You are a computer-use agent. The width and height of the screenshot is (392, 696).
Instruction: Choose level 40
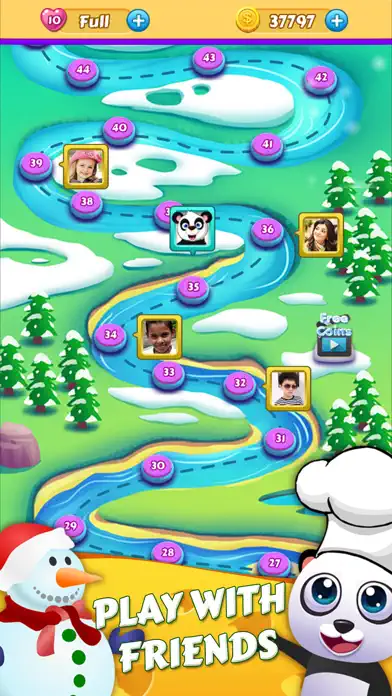[x=119, y=130]
